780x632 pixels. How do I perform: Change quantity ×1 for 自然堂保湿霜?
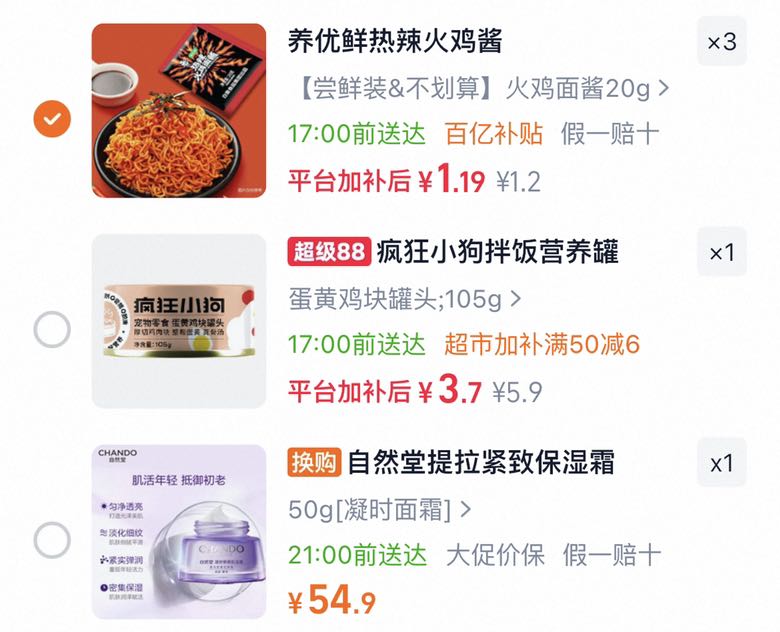[x=722, y=463]
